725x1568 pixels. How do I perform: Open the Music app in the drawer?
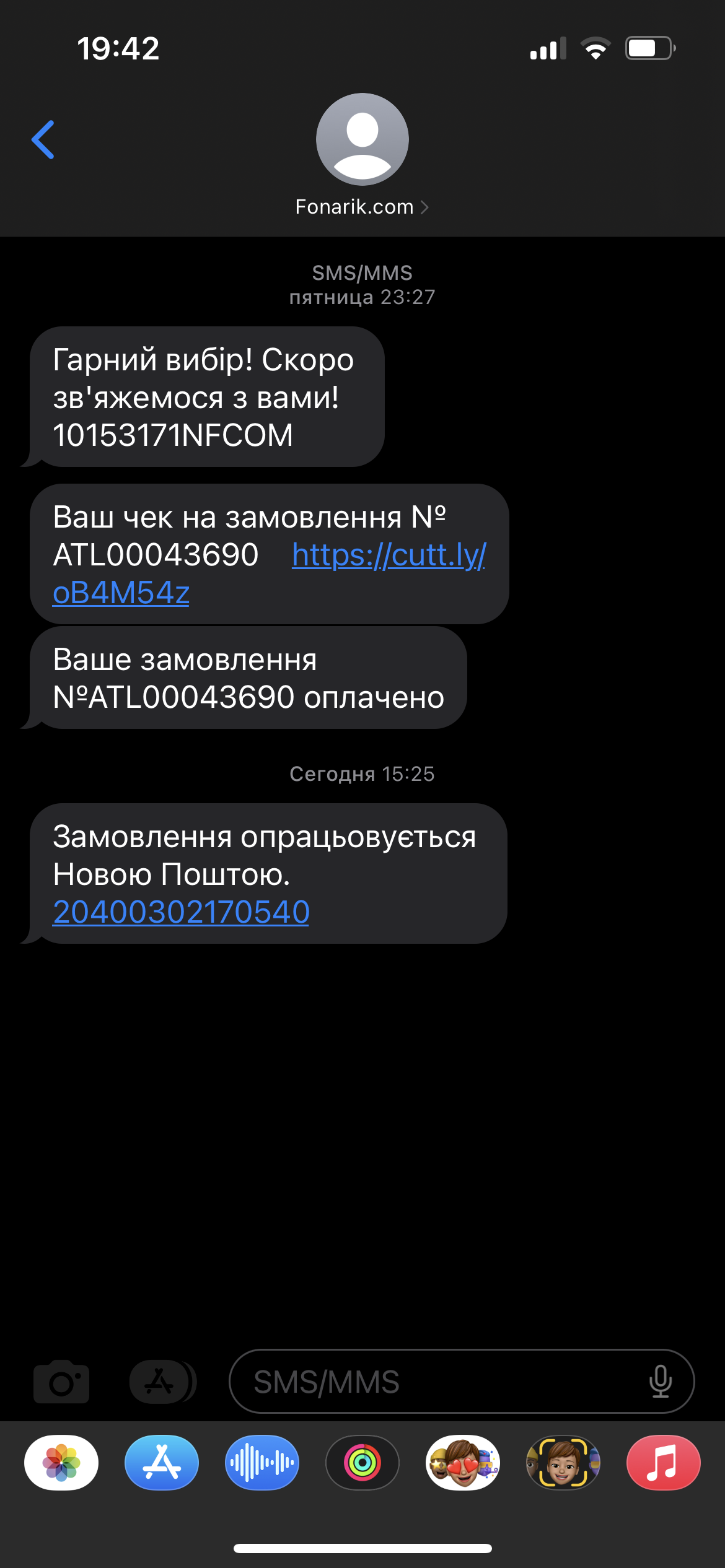tap(664, 1463)
